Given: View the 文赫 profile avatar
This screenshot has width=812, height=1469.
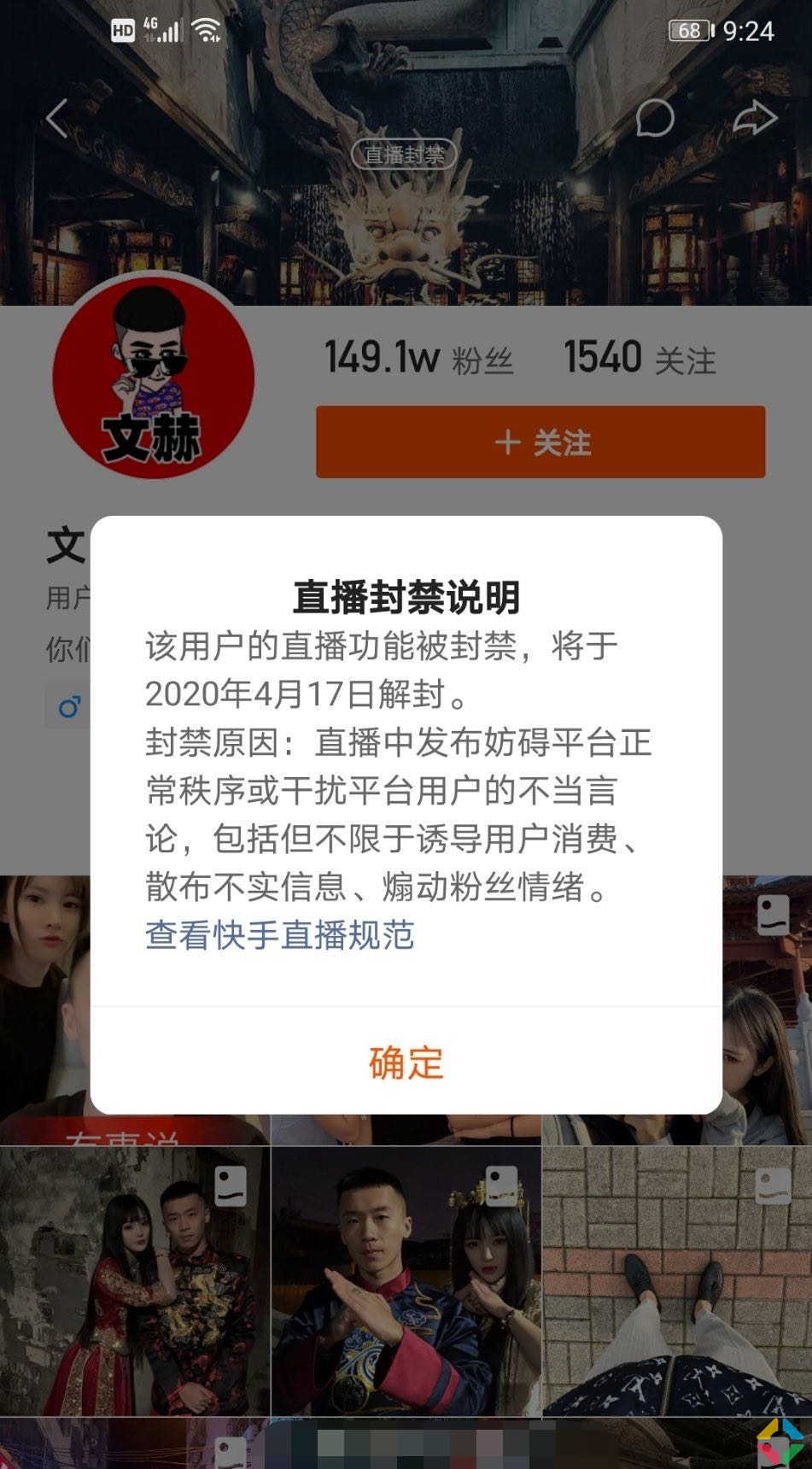Looking at the screenshot, I should coord(154,377).
